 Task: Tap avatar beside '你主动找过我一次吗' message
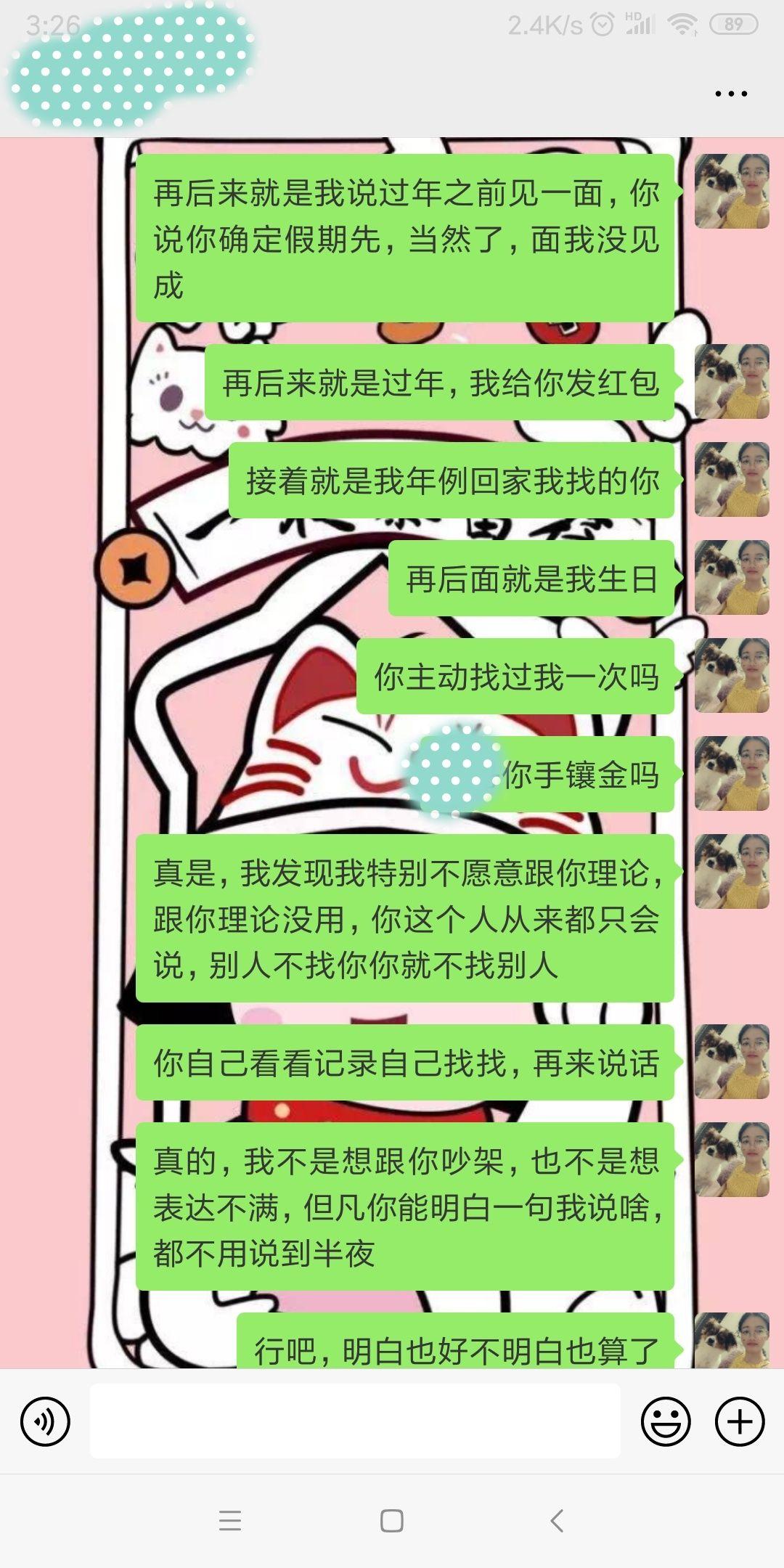click(731, 675)
